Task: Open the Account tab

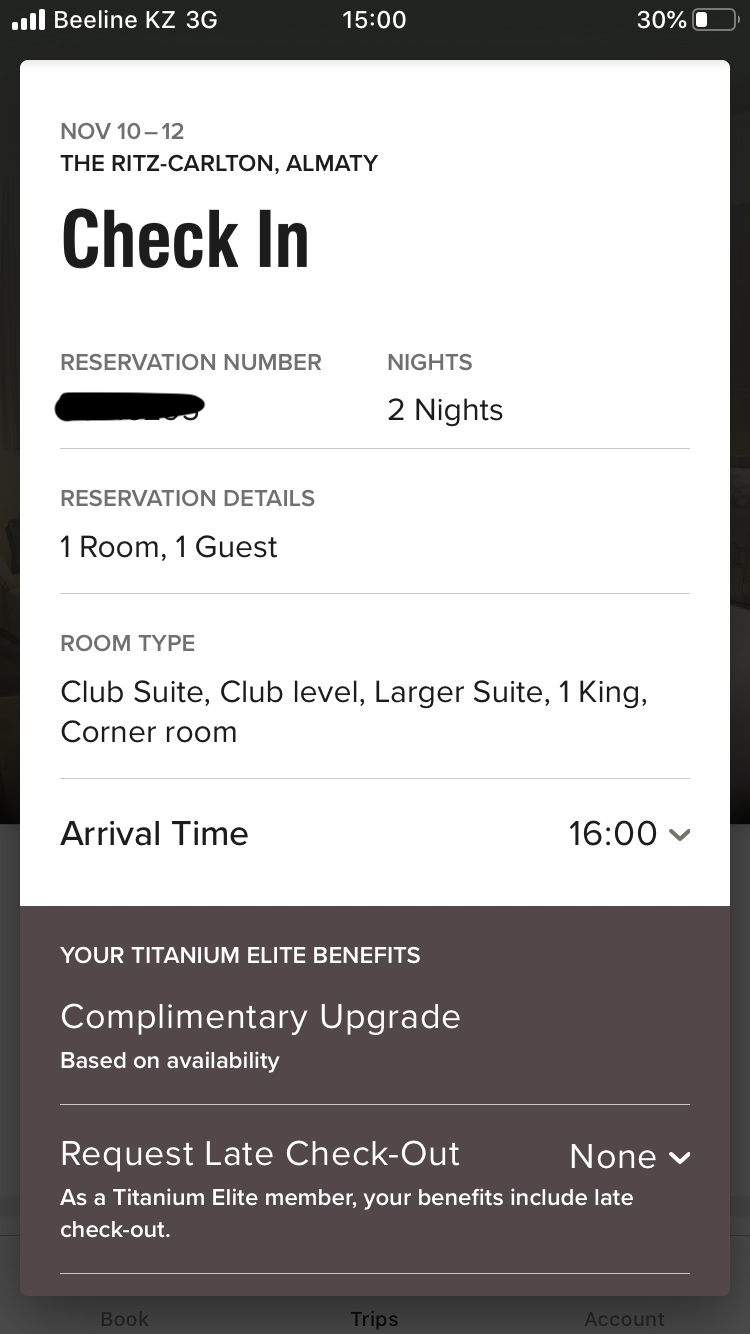Action: coord(624,1318)
